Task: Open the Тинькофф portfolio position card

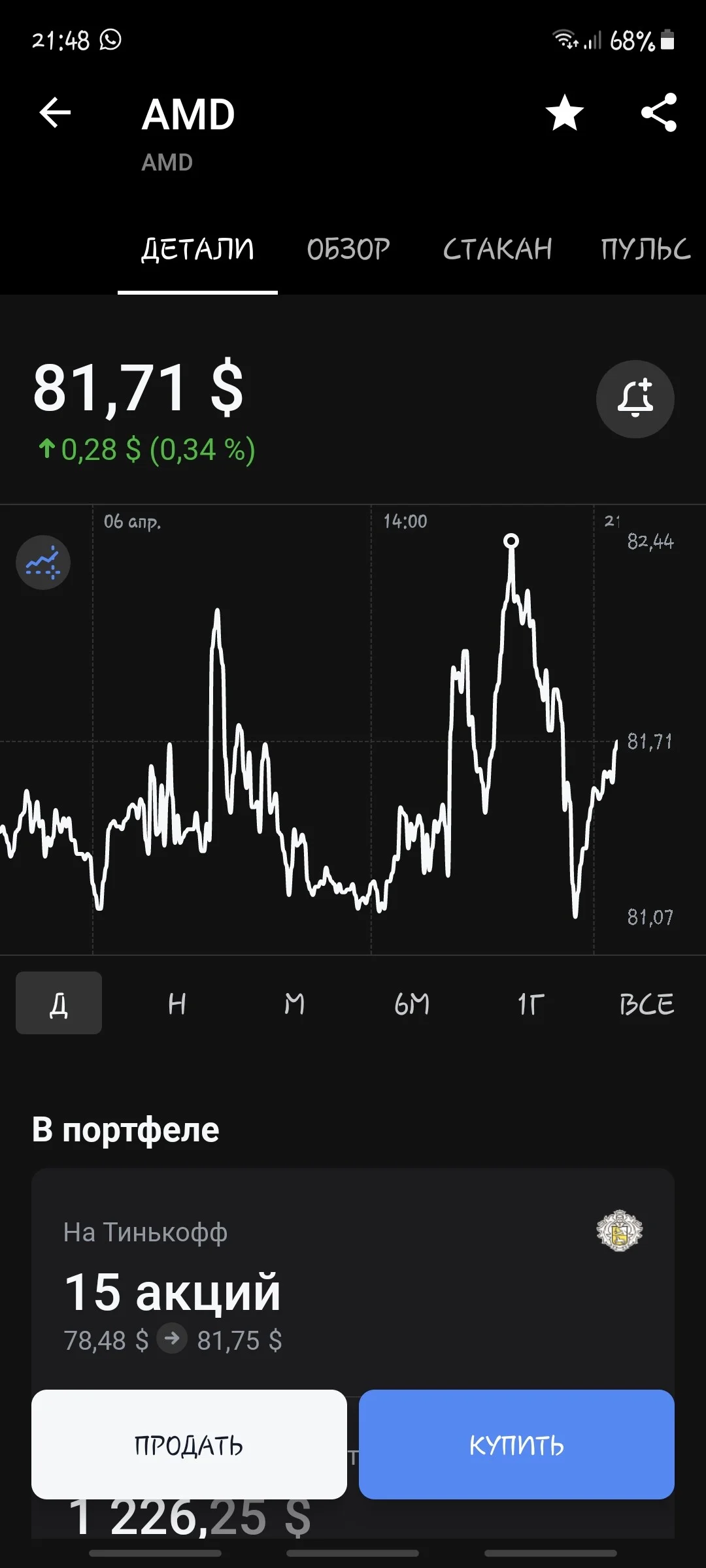Action: tap(353, 1281)
